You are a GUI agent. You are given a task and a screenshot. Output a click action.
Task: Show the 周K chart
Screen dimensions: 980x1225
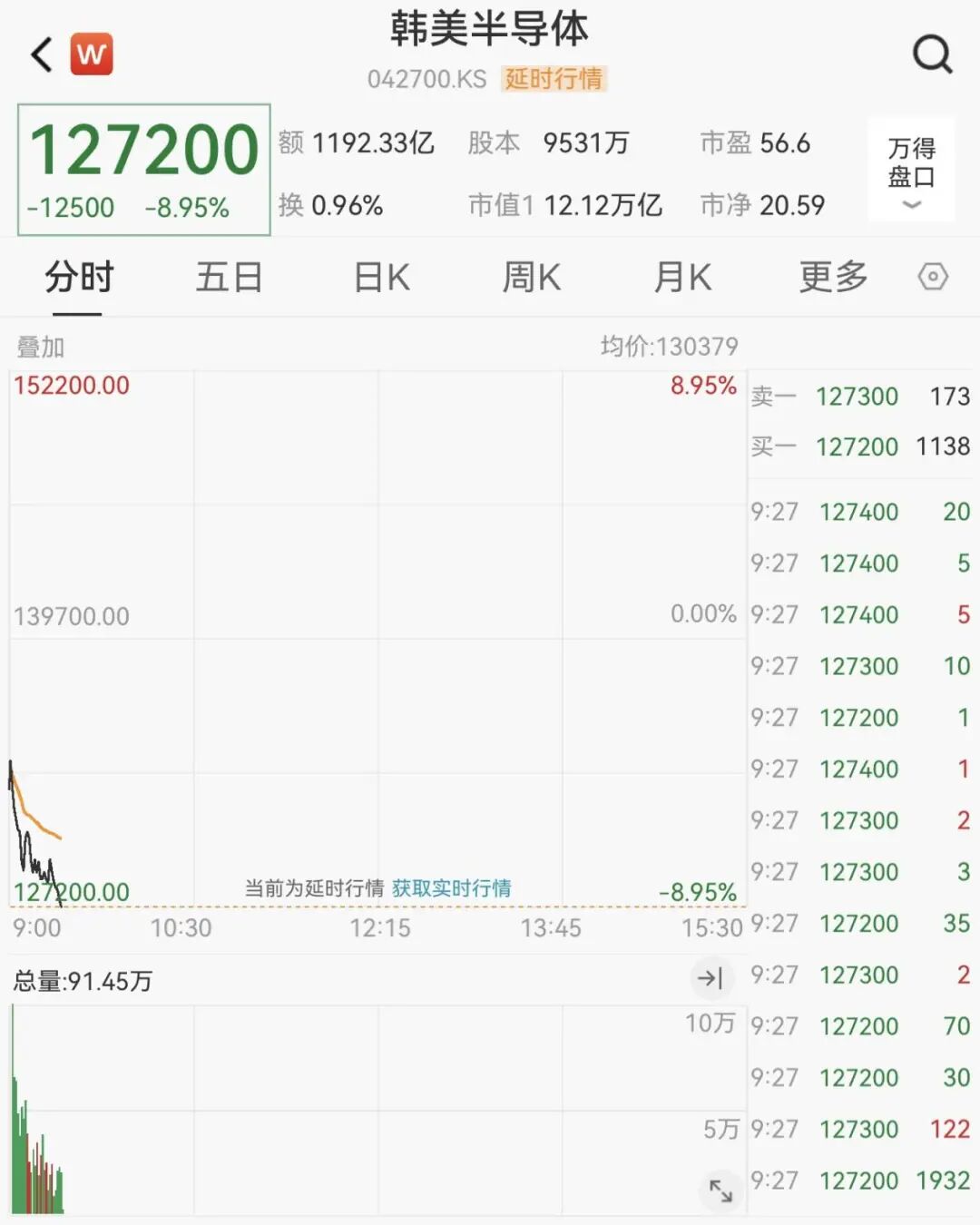tap(532, 278)
